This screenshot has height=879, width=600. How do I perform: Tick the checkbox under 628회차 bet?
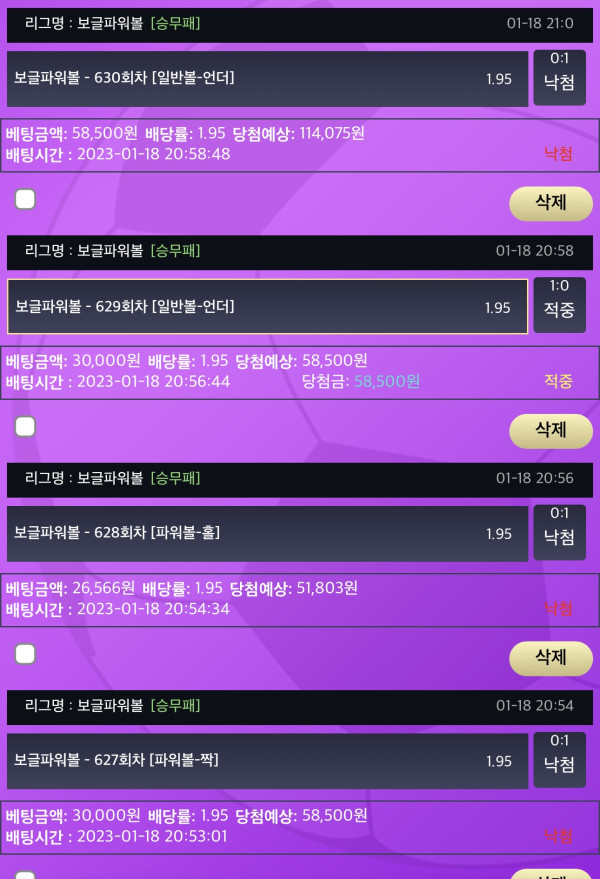[25, 654]
